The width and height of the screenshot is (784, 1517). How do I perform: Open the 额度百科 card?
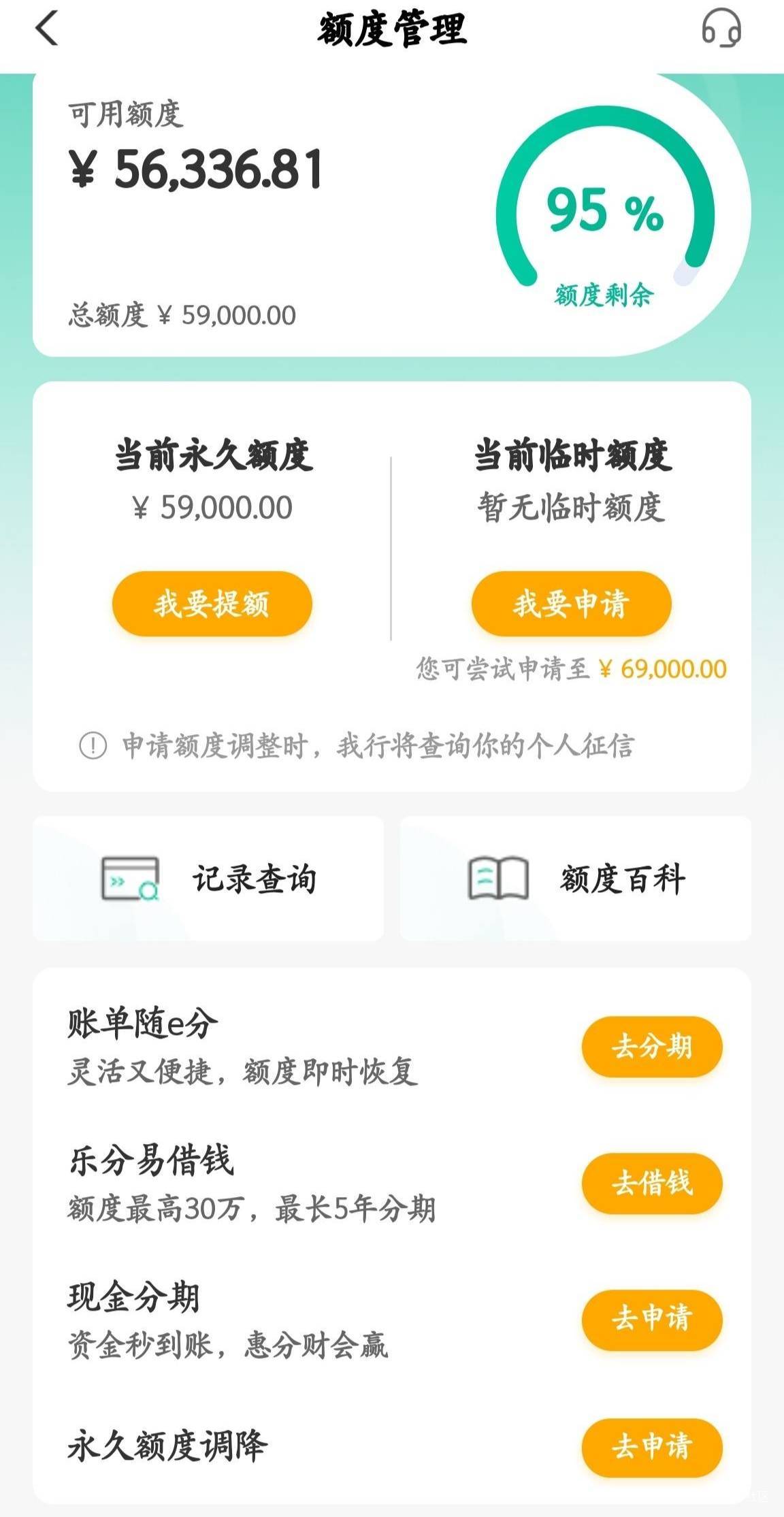576,878
